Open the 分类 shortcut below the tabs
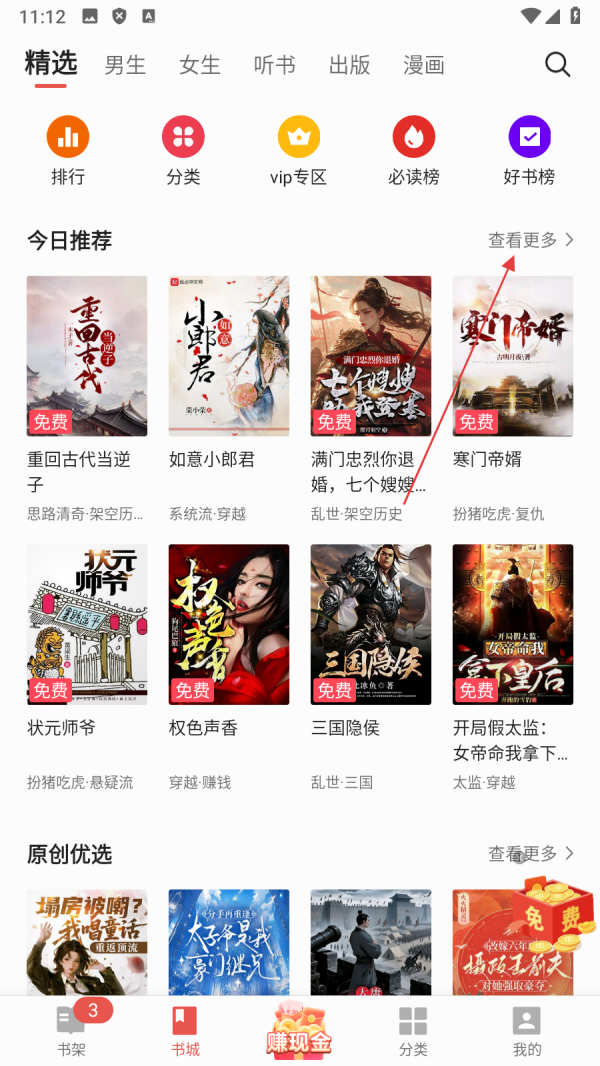600x1066 pixels. (x=183, y=150)
